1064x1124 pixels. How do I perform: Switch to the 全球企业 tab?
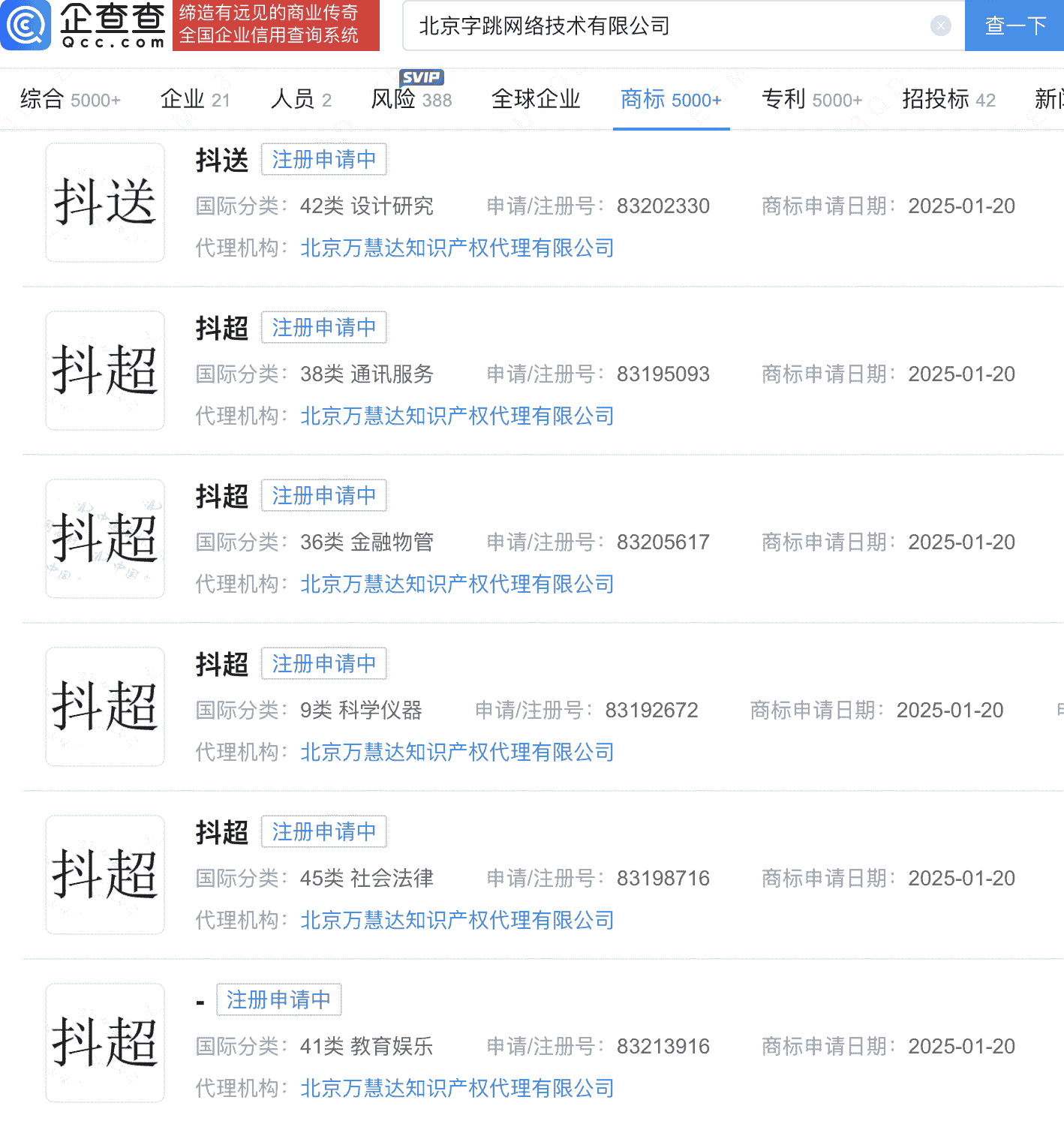click(535, 99)
